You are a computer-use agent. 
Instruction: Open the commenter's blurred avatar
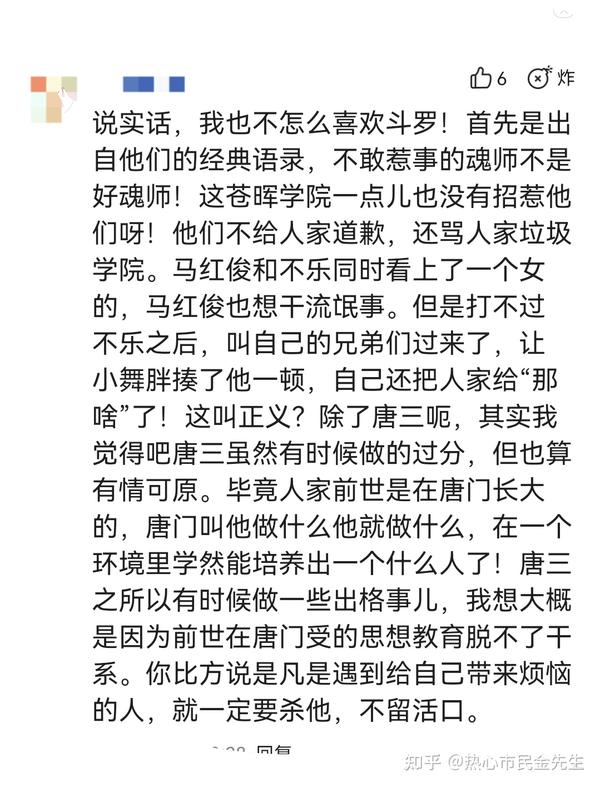coord(54,99)
